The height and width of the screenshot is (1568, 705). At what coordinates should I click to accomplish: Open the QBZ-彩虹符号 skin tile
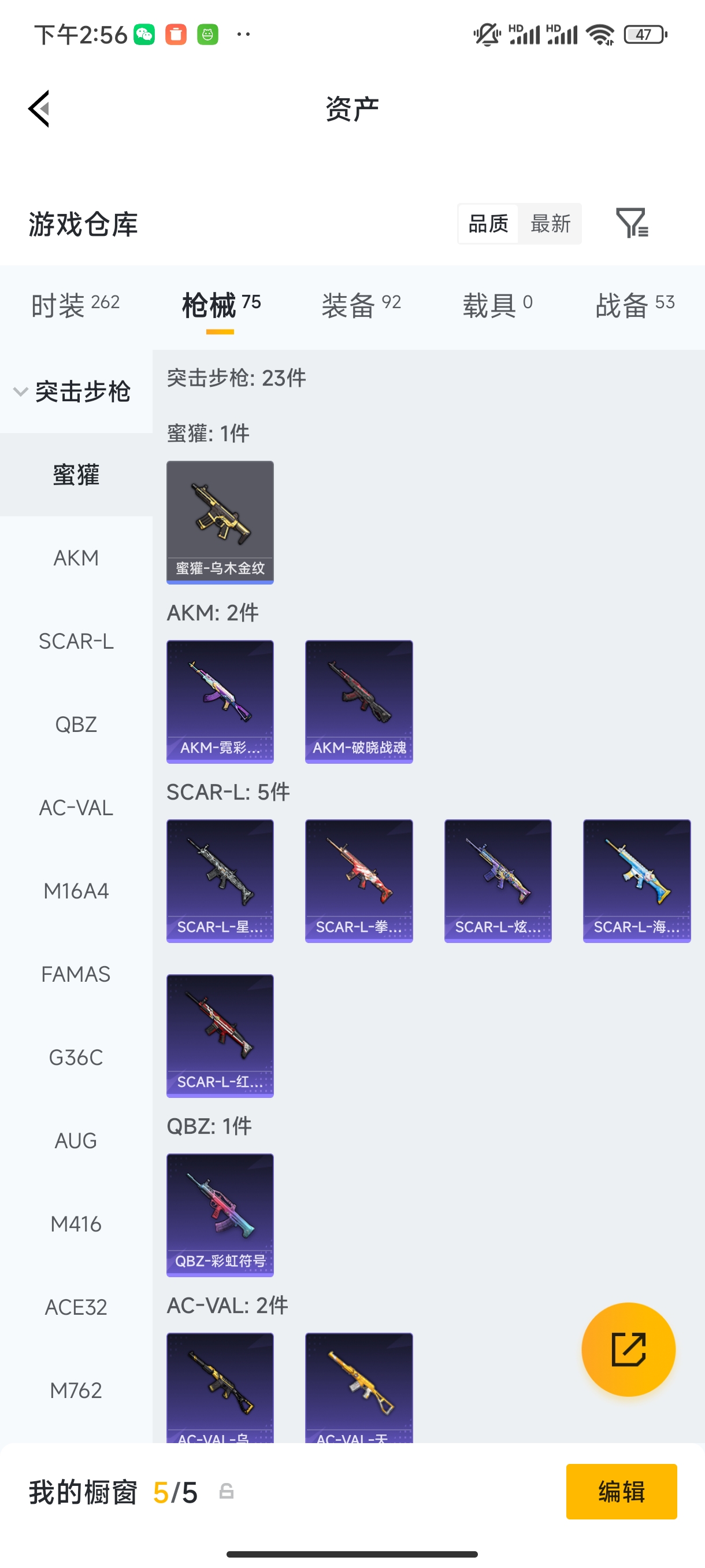[220, 1214]
